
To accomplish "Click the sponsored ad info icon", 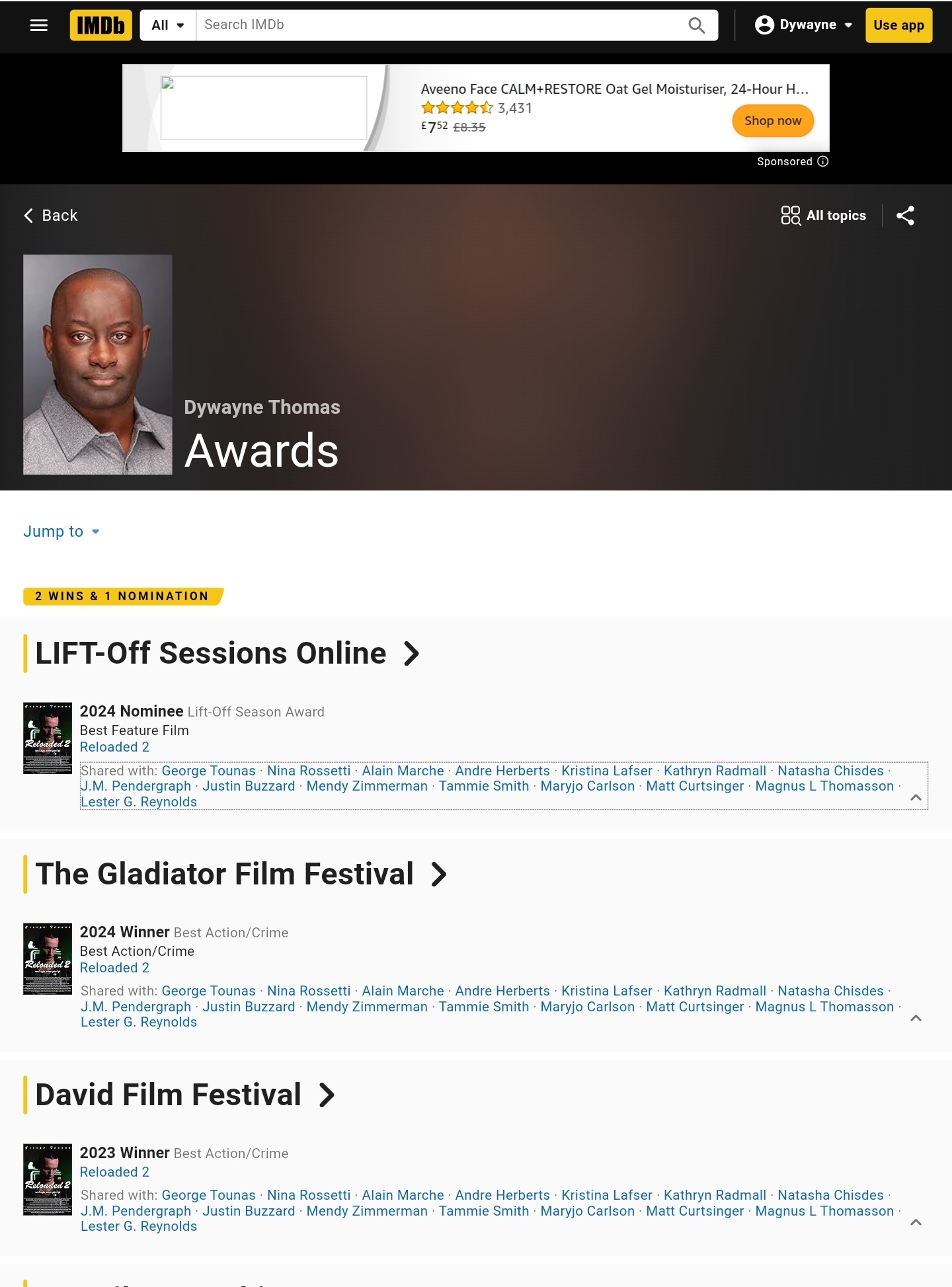I will point(822,161).
